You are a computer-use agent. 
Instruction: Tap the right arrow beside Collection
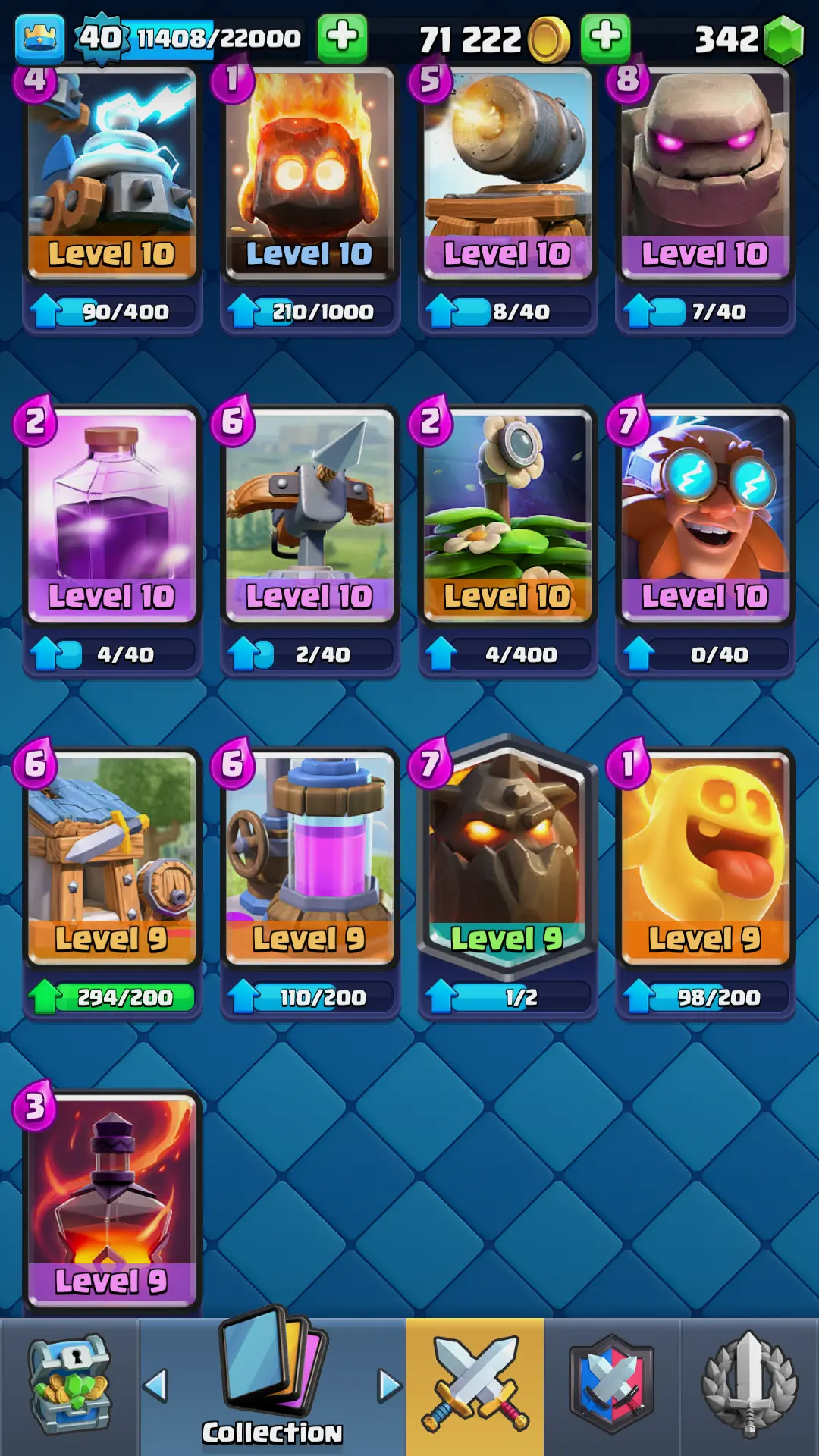click(389, 1385)
